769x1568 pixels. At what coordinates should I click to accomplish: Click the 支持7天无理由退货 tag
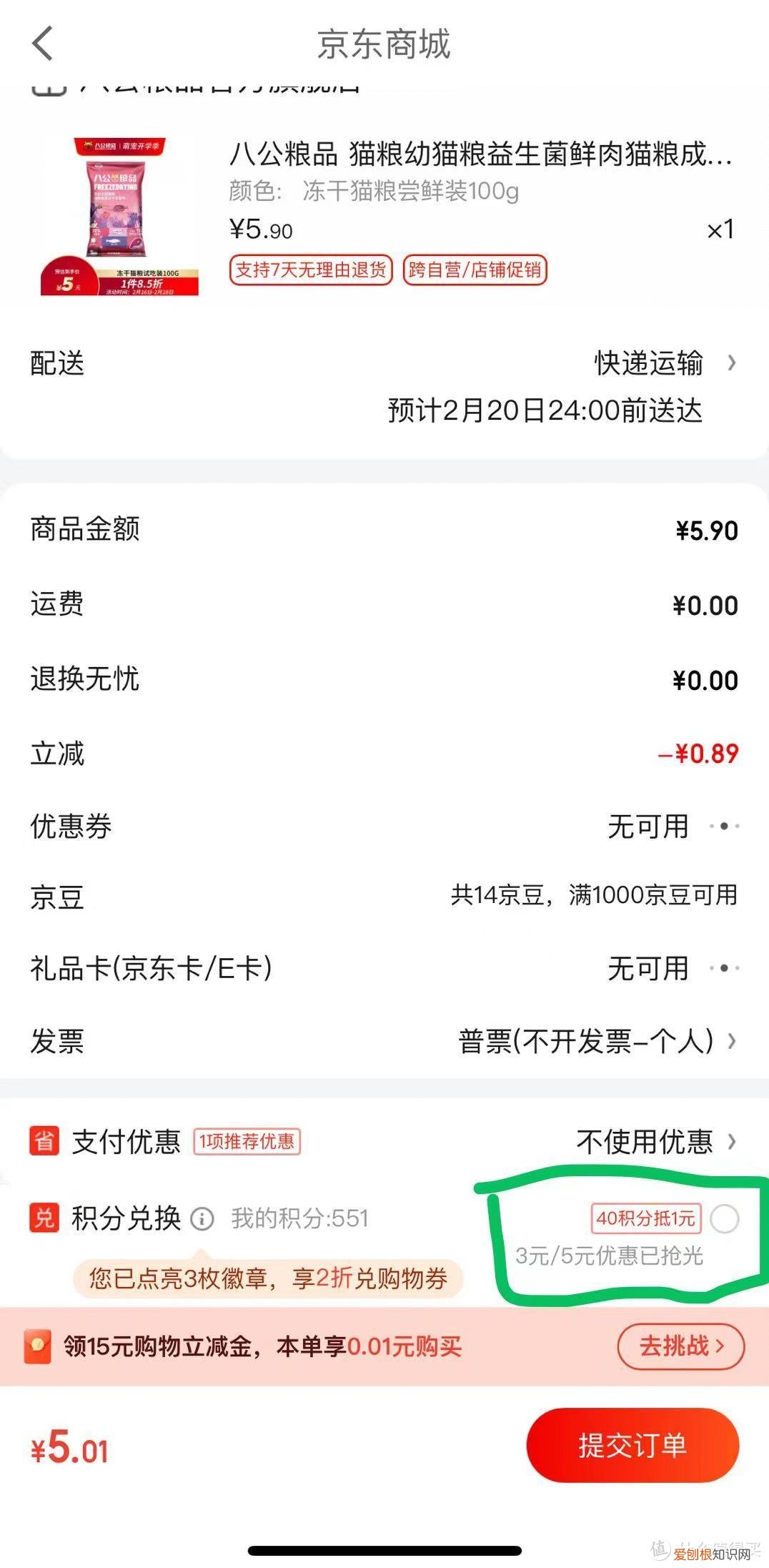310,271
